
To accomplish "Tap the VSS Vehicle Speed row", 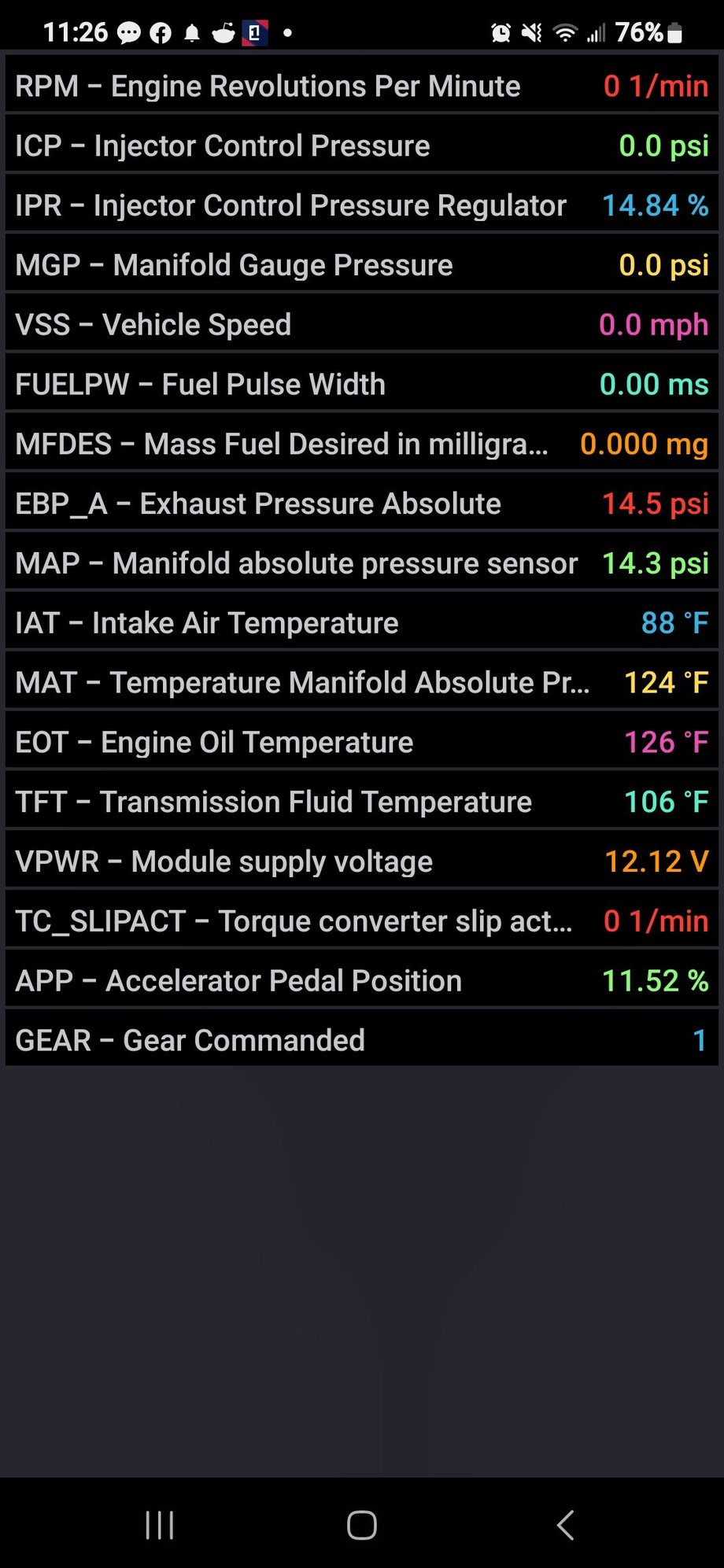I will point(362,324).
